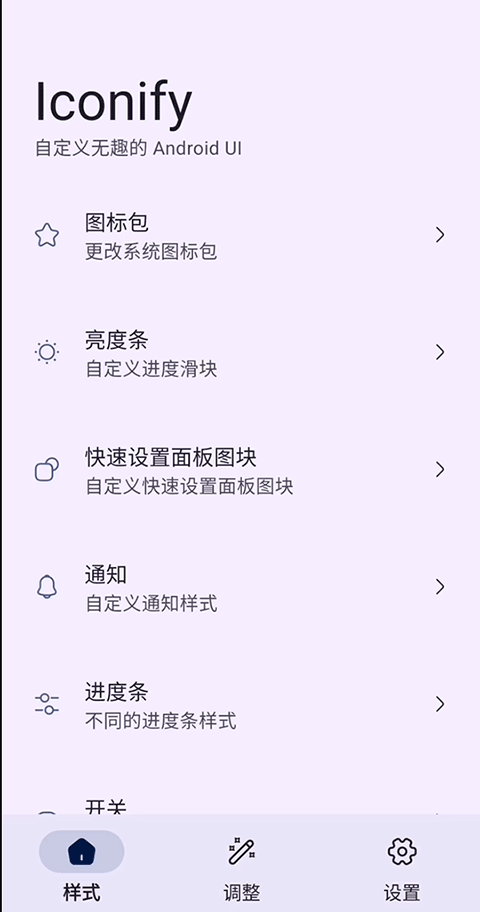480x912 pixels.
Task: Switch to the 调整 tab
Action: tap(241, 867)
